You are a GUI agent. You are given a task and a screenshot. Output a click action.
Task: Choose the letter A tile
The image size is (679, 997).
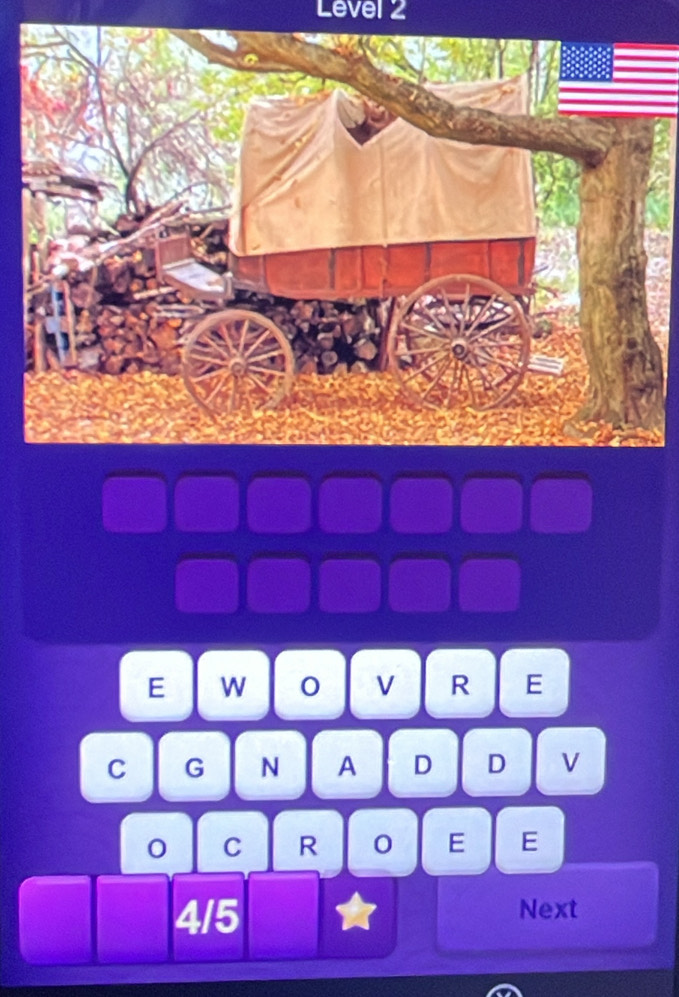click(x=347, y=766)
